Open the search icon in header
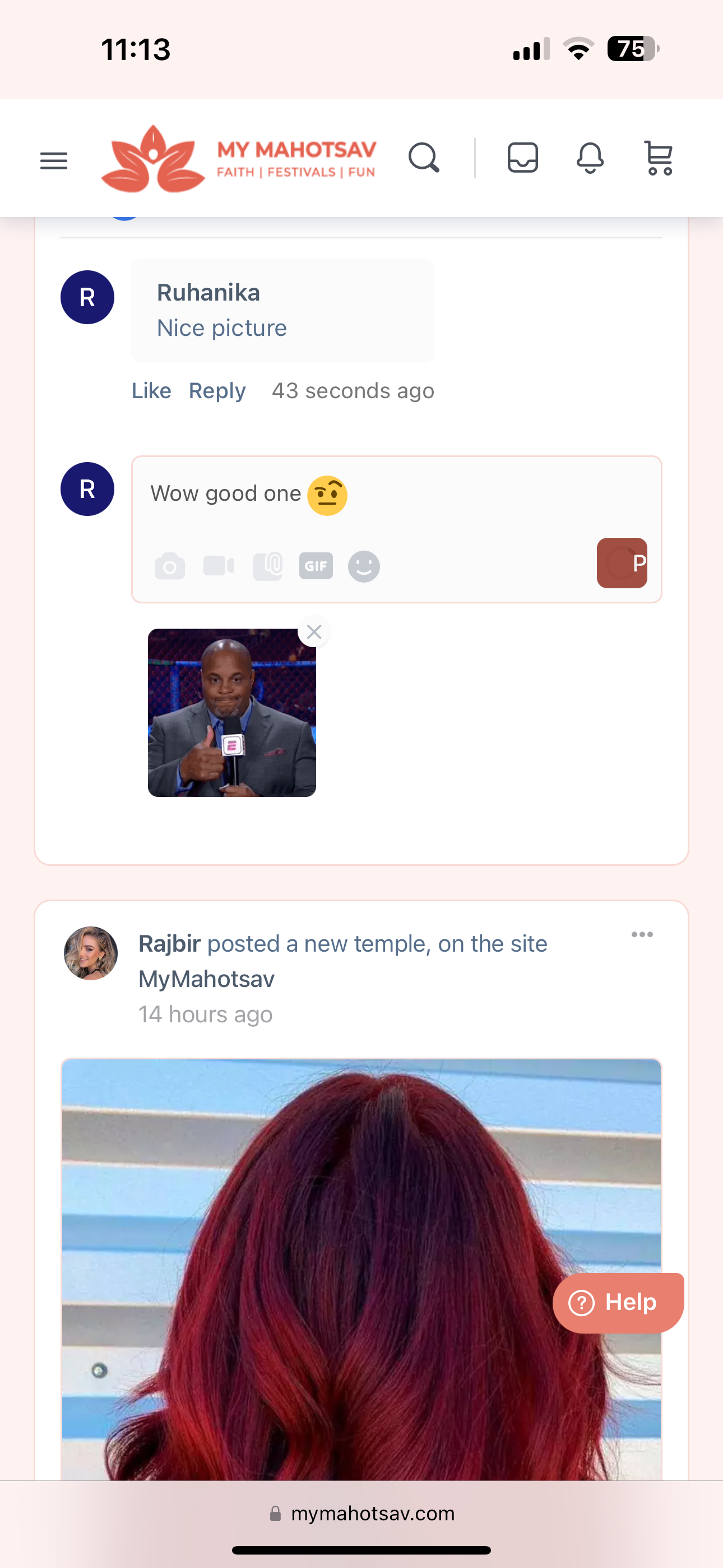Image resolution: width=723 pixels, height=1568 pixels. click(x=424, y=158)
